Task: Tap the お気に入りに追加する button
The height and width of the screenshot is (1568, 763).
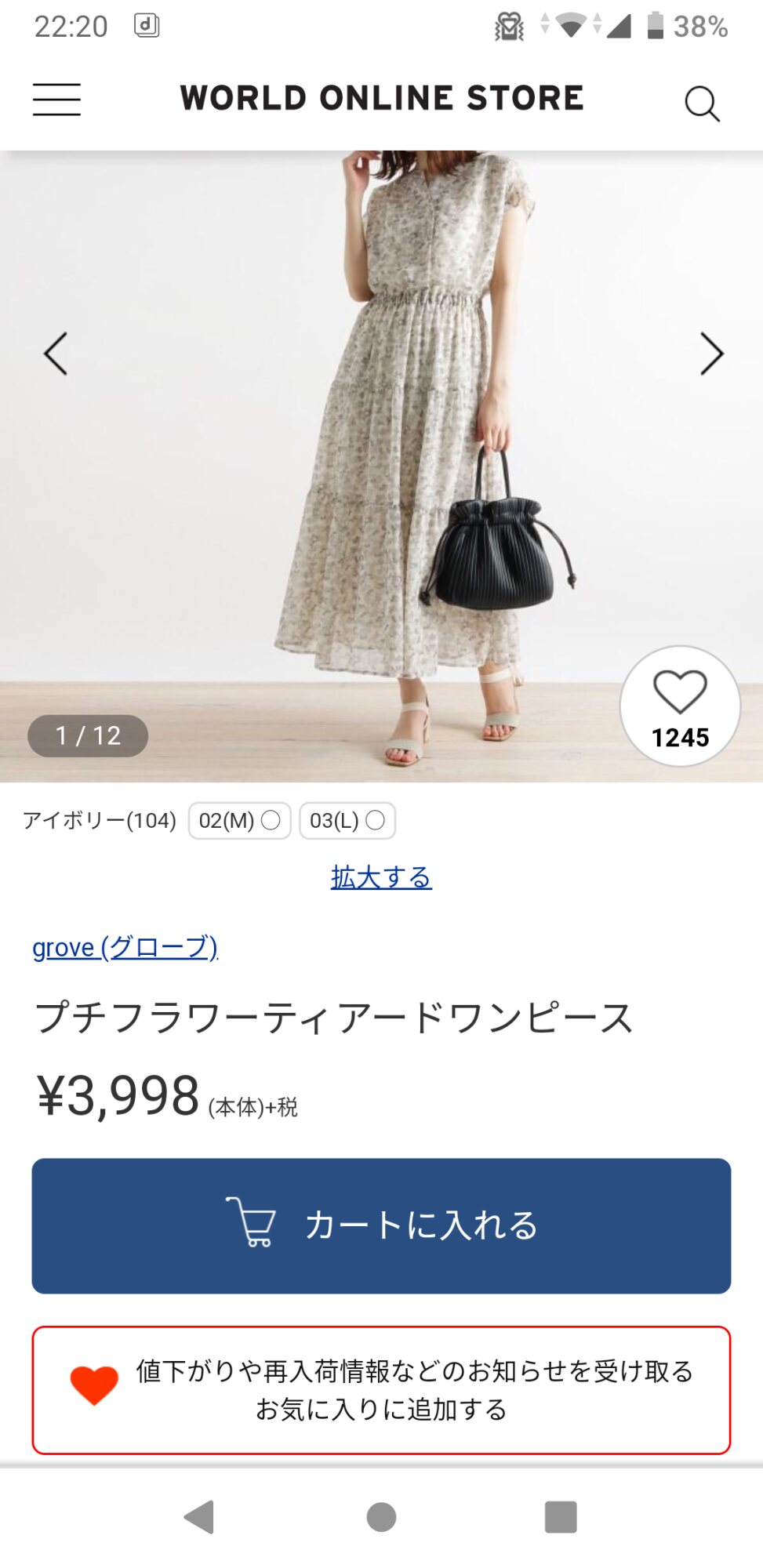Action: (381, 1390)
